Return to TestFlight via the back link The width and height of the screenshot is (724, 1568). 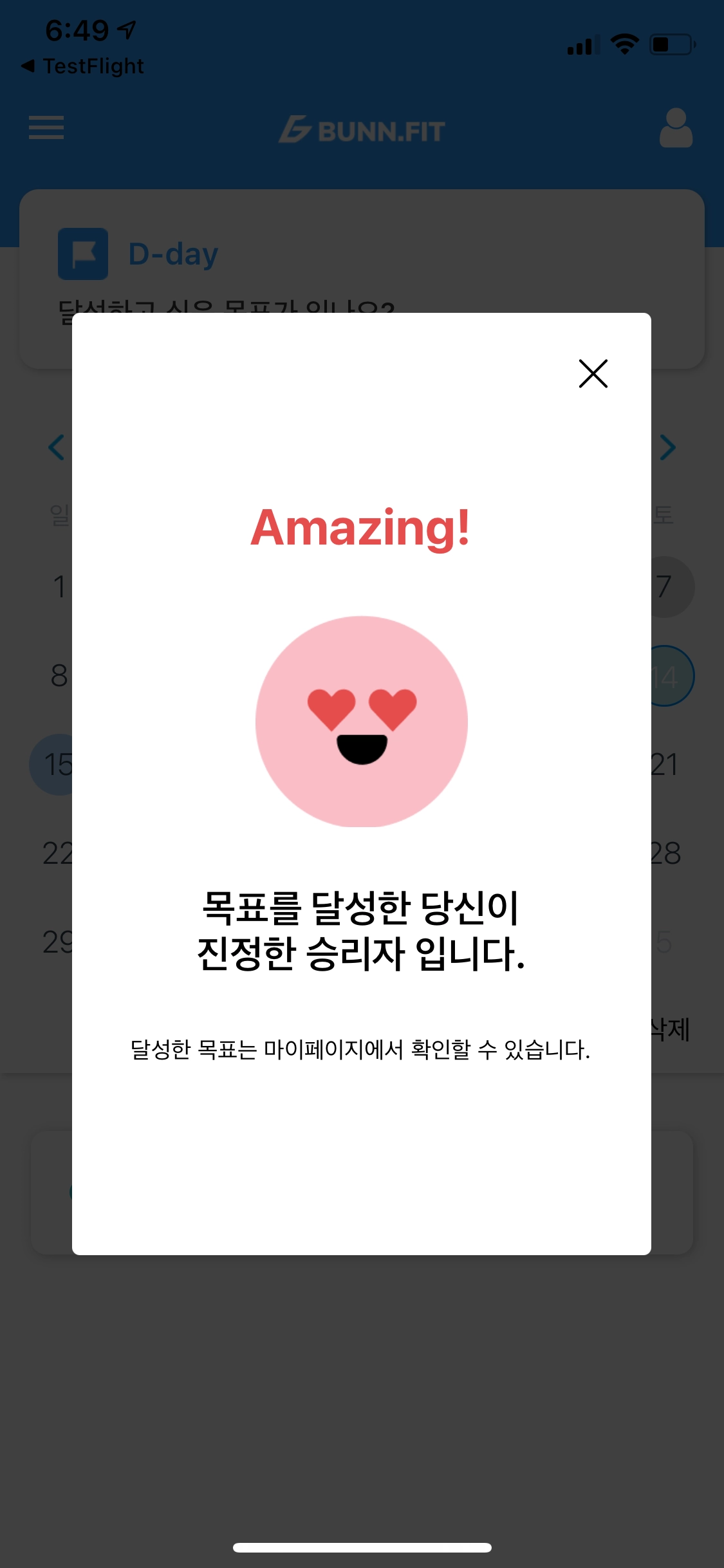pyautogui.click(x=82, y=66)
